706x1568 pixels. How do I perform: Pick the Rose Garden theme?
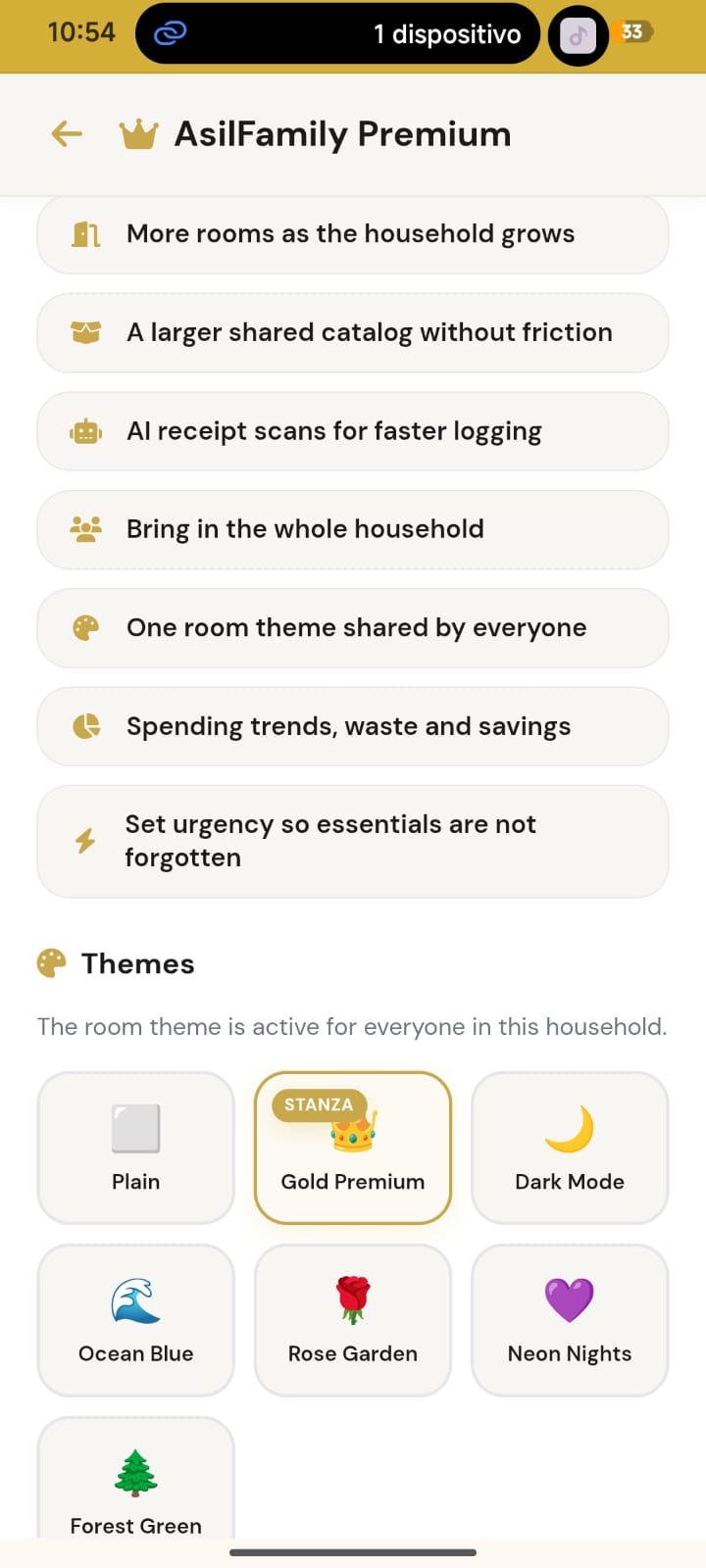(353, 1320)
